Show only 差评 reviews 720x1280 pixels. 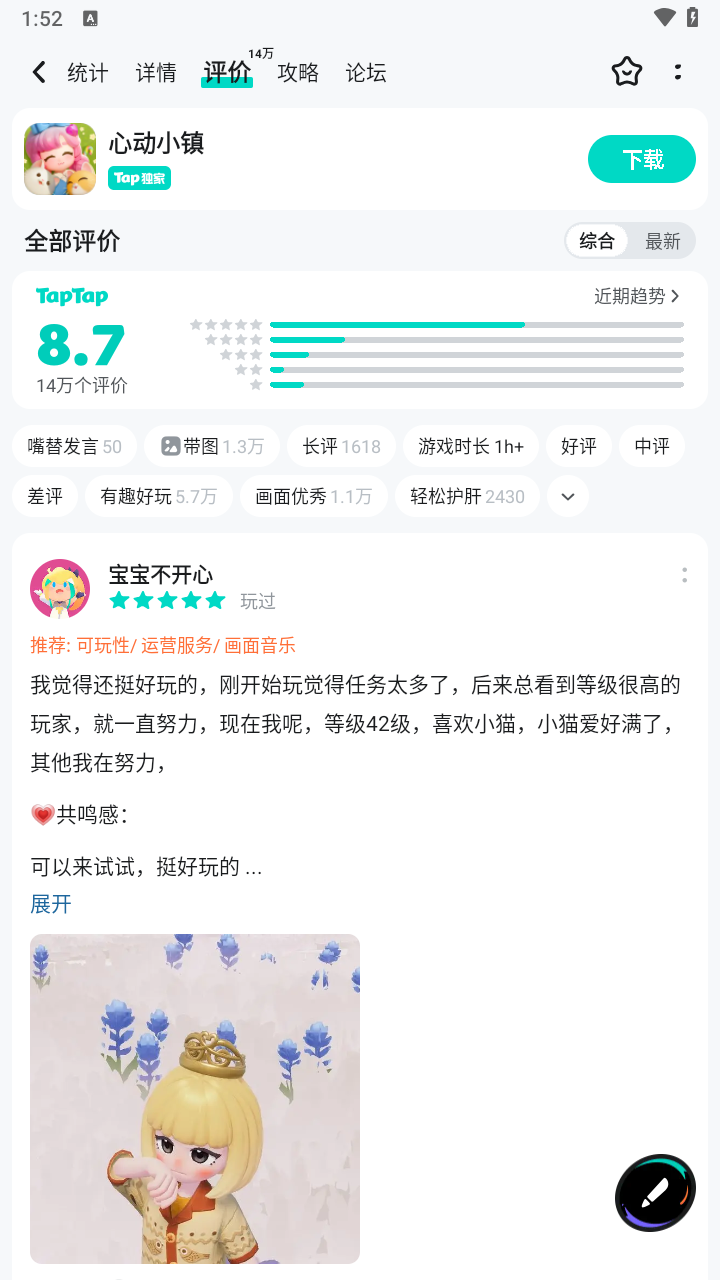[45, 496]
